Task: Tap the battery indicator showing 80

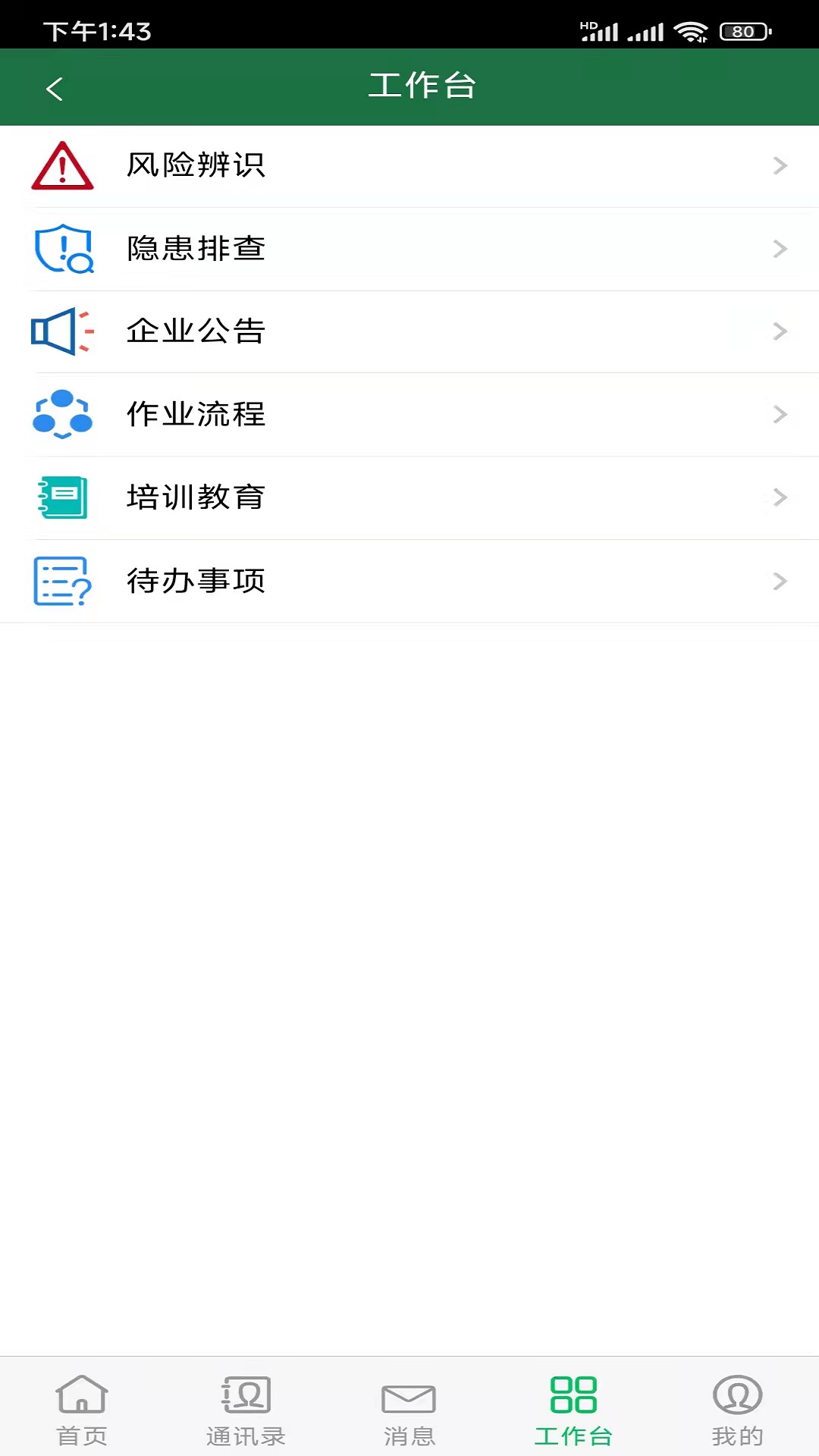Action: pyautogui.click(x=738, y=32)
